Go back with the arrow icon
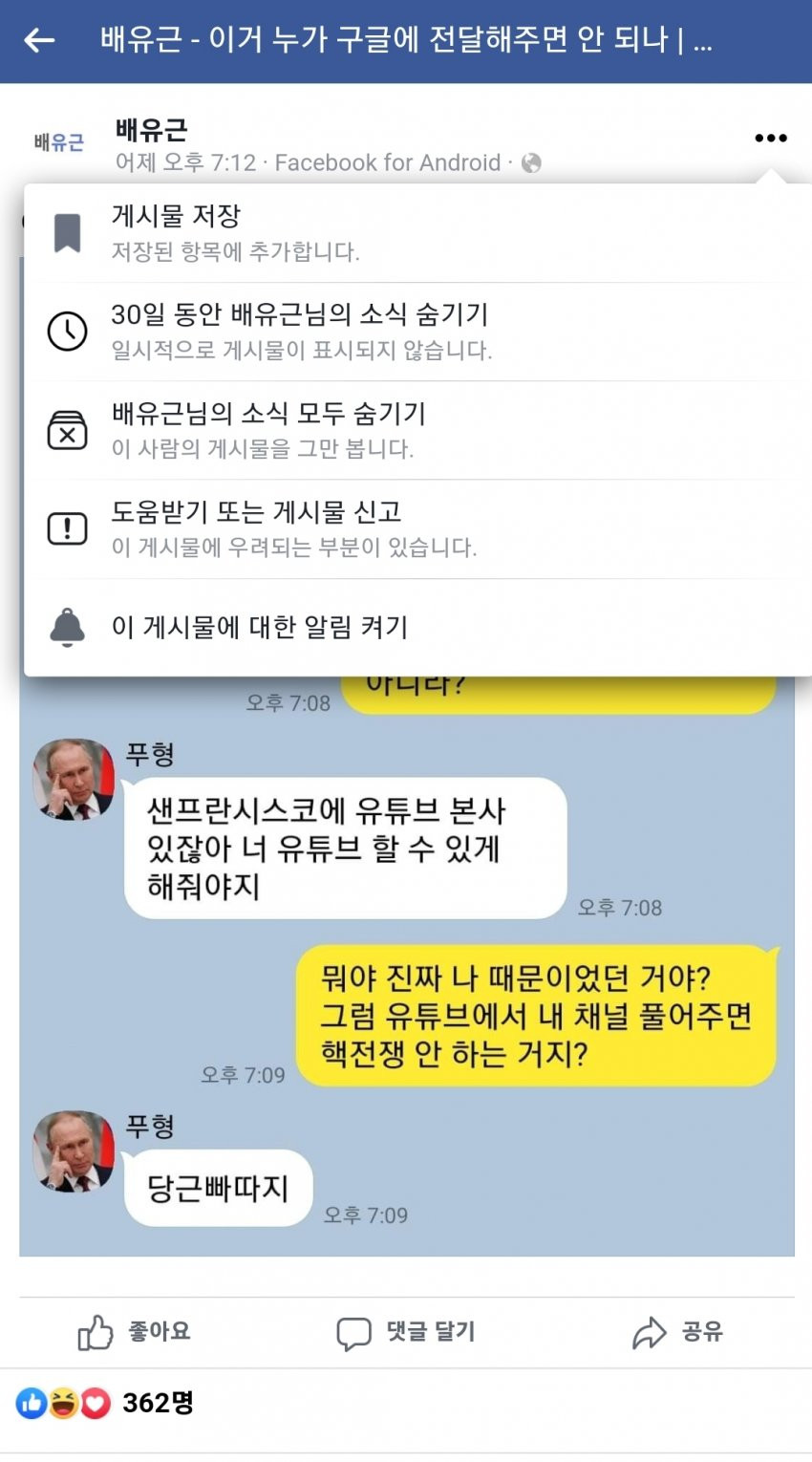 tap(39, 40)
